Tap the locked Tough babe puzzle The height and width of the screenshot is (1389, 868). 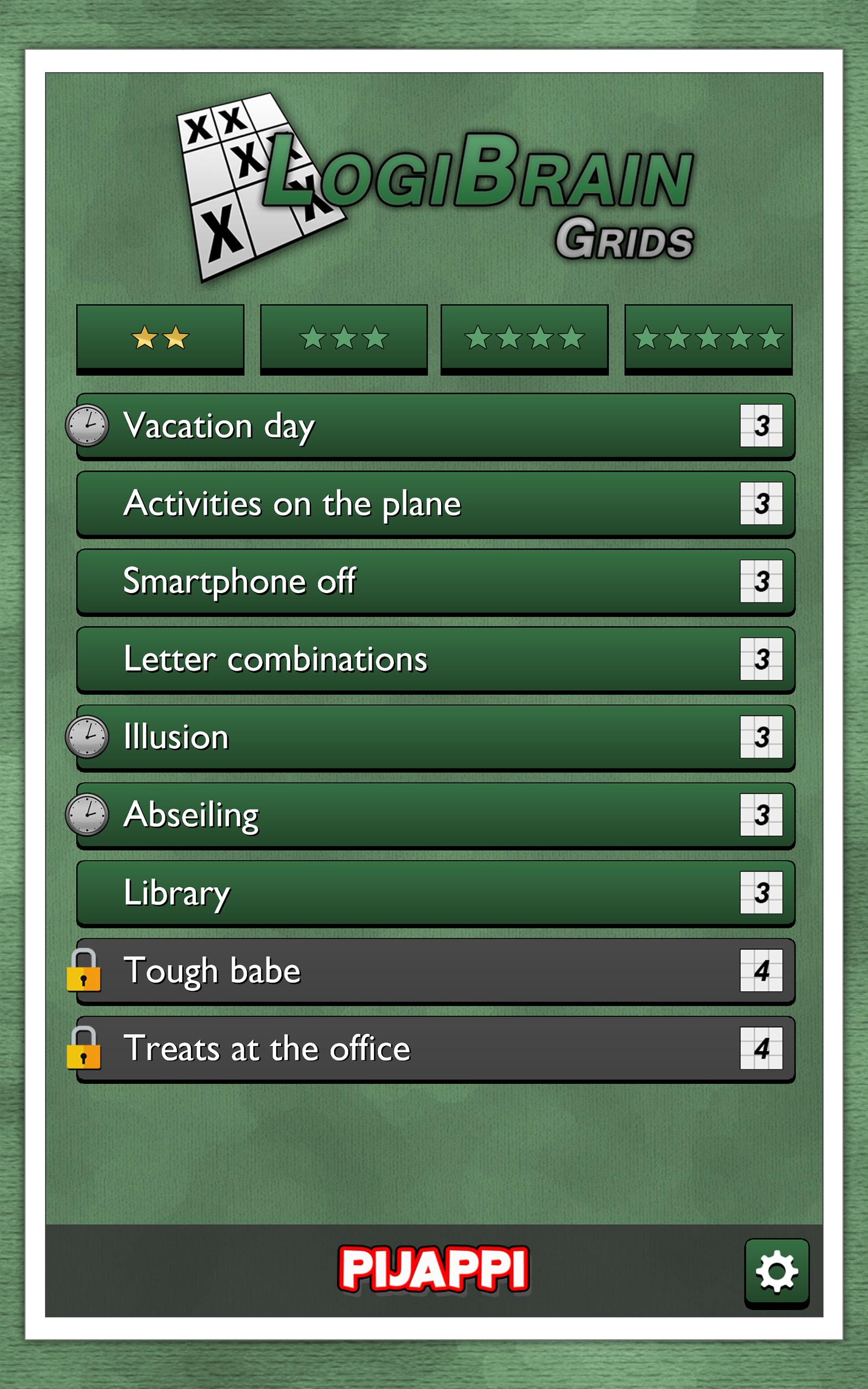coord(436,971)
